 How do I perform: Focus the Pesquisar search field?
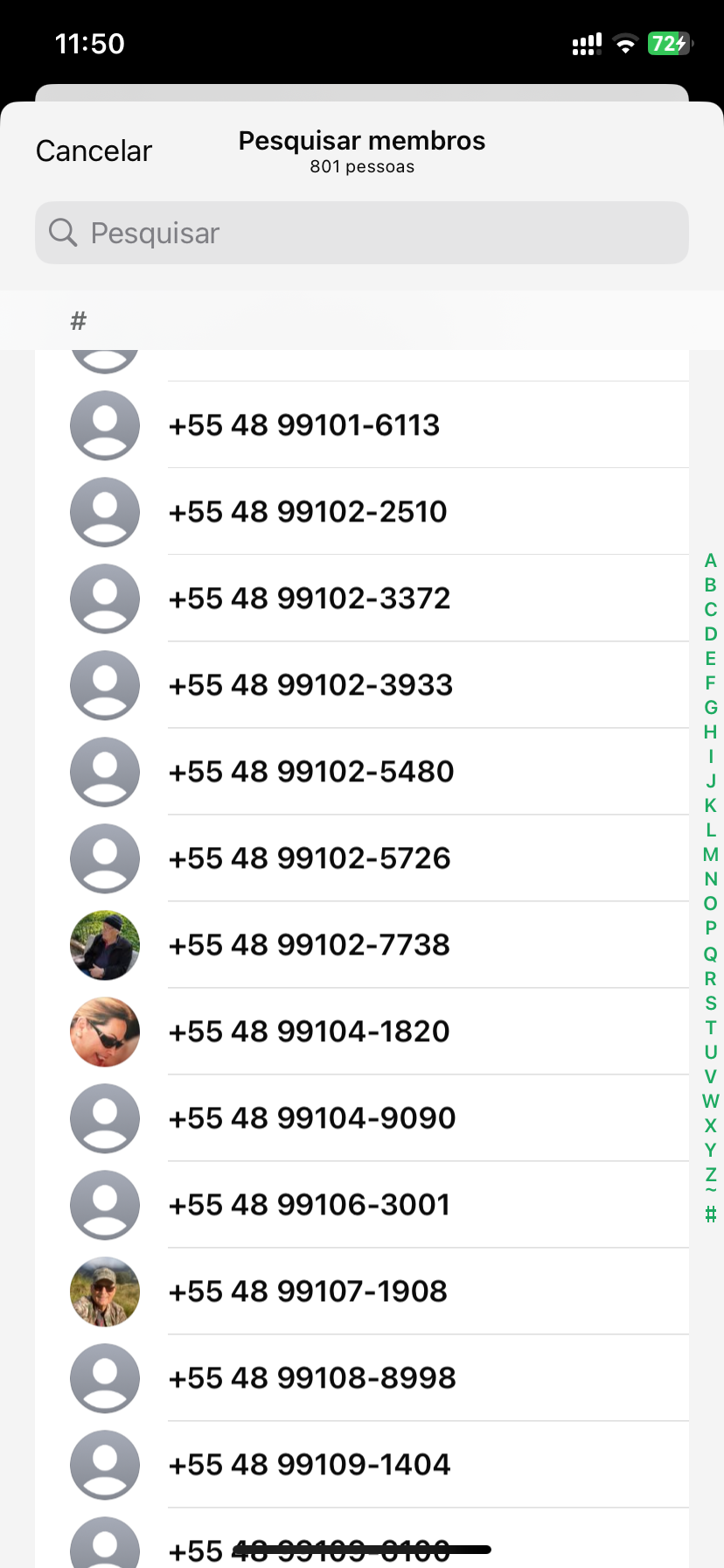[362, 233]
